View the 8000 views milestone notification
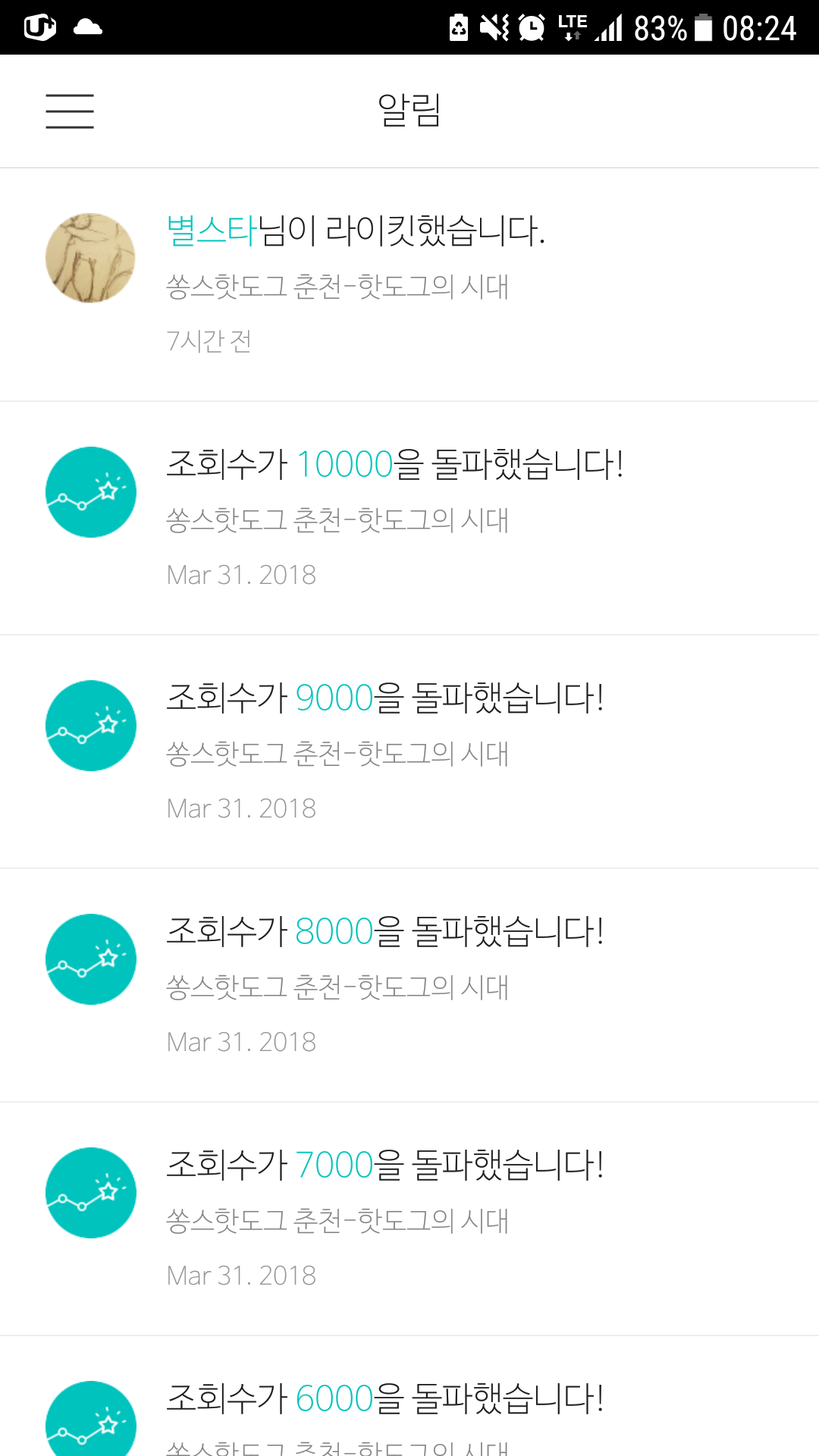 pos(409,985)
